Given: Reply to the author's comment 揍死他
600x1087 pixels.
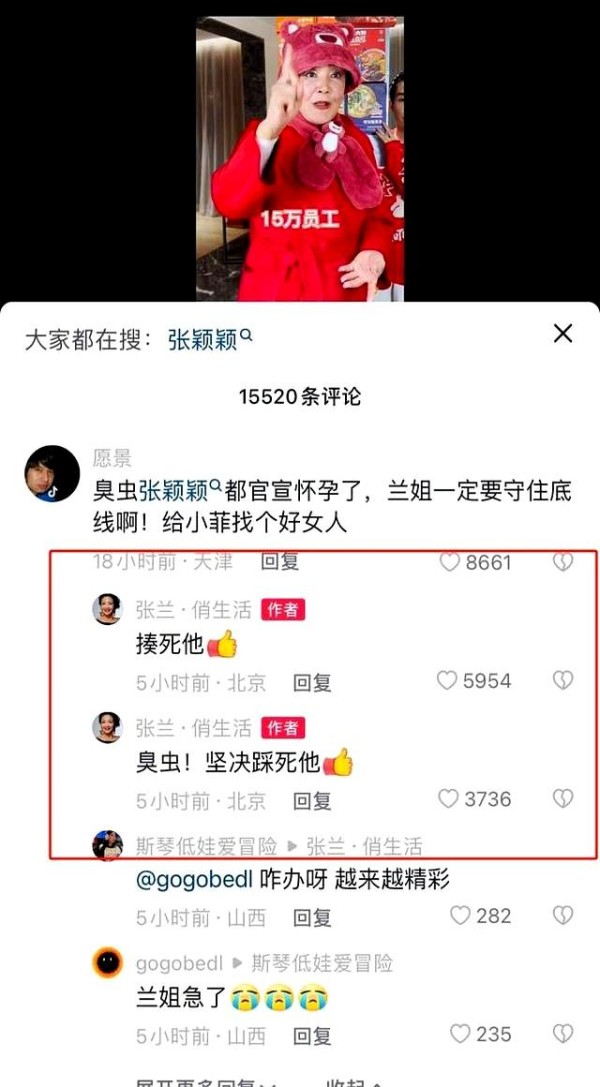Looking at the screenshot, I should pos(312,683).
